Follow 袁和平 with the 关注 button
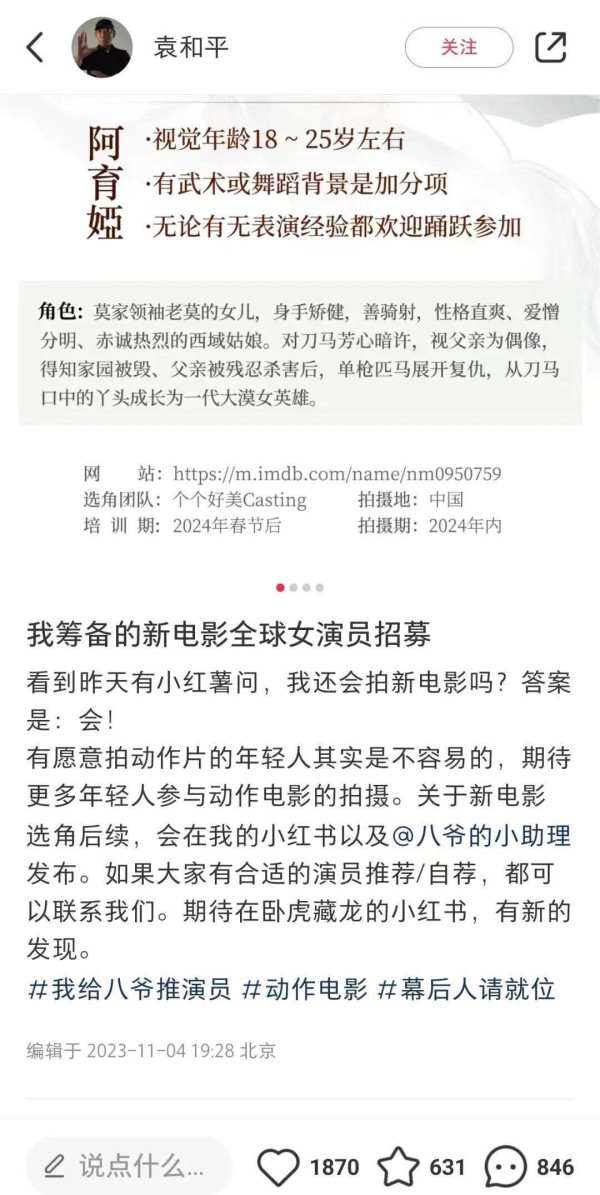 coord(459,47)
